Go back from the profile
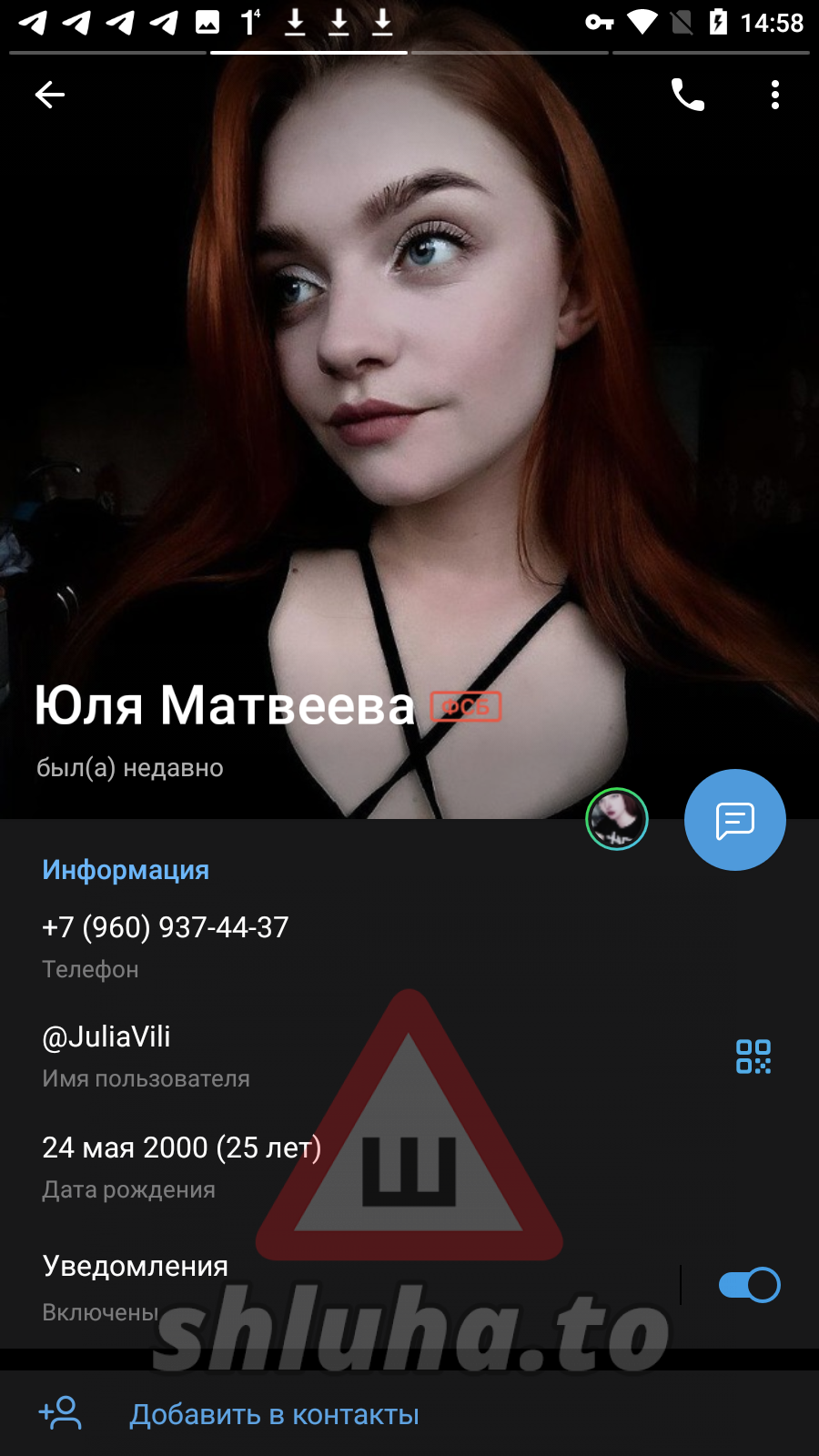Screen dimensions: 819x1456 pos(50,95)
